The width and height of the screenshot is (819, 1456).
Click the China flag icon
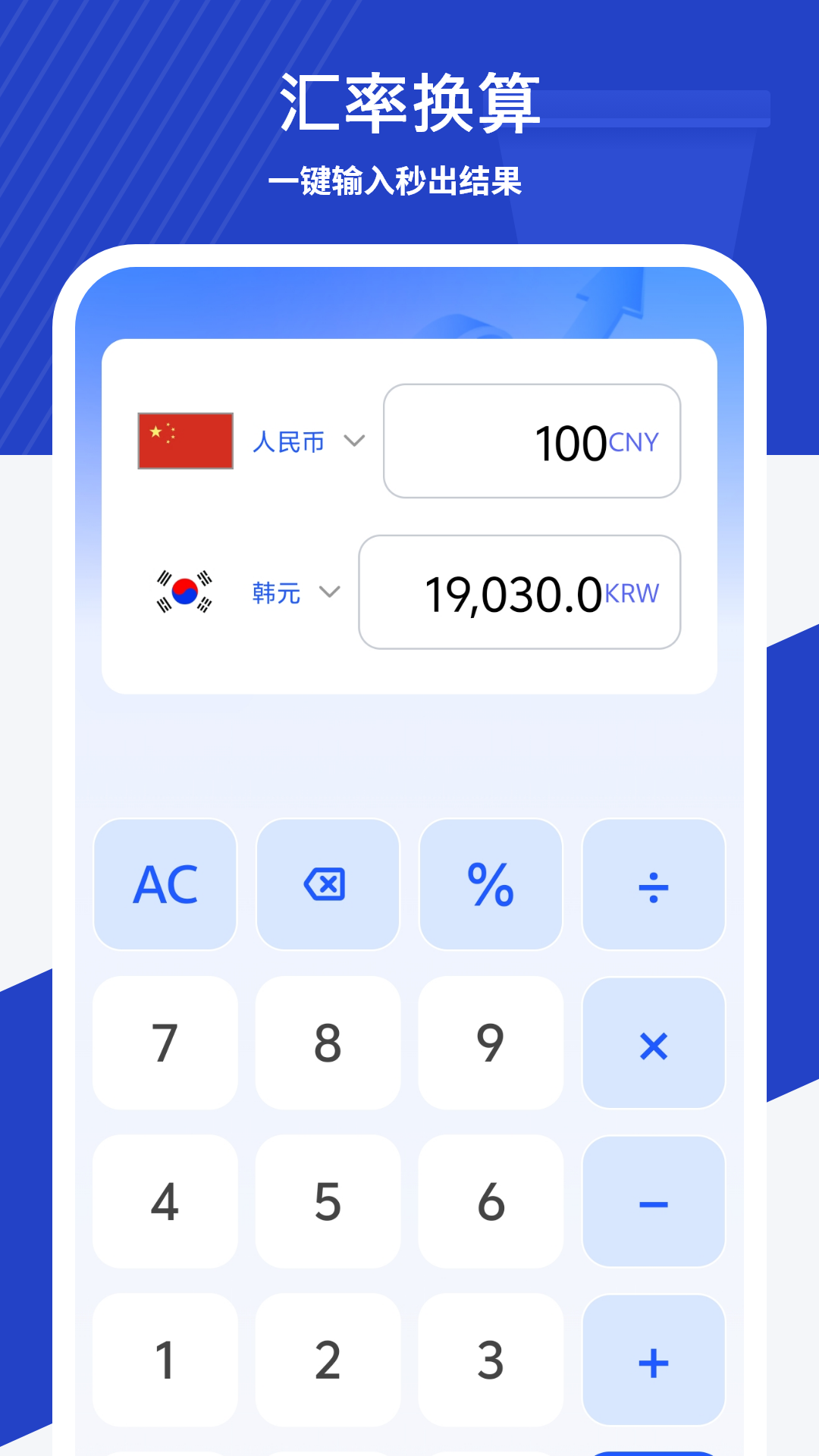(184, 442)
